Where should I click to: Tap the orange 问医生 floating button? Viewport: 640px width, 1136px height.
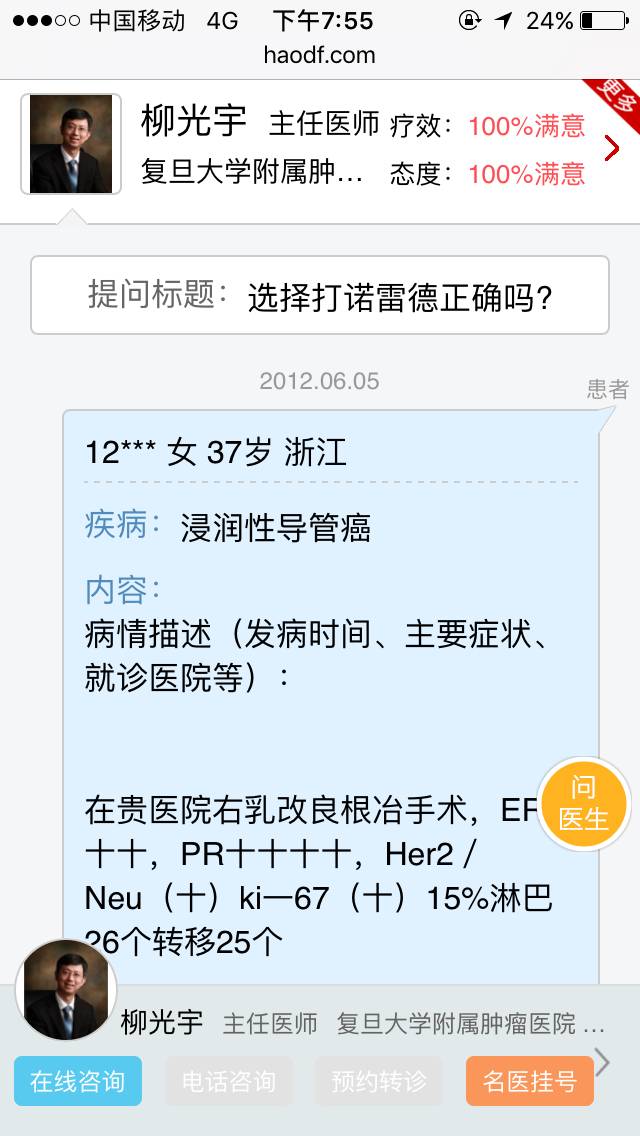pos(583,803)
